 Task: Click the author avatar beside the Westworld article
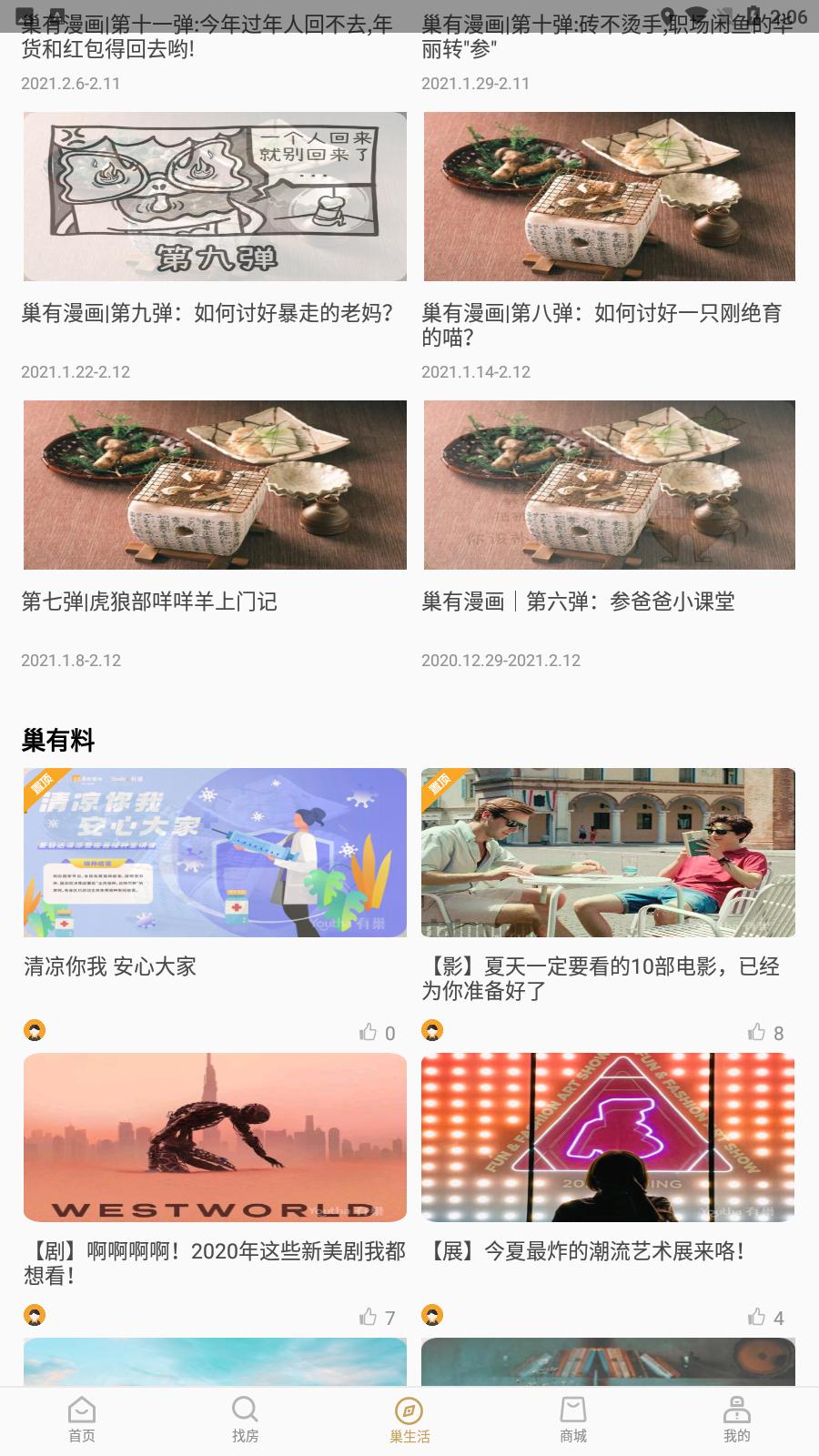pyautogui.click(x=34, y=1317)
